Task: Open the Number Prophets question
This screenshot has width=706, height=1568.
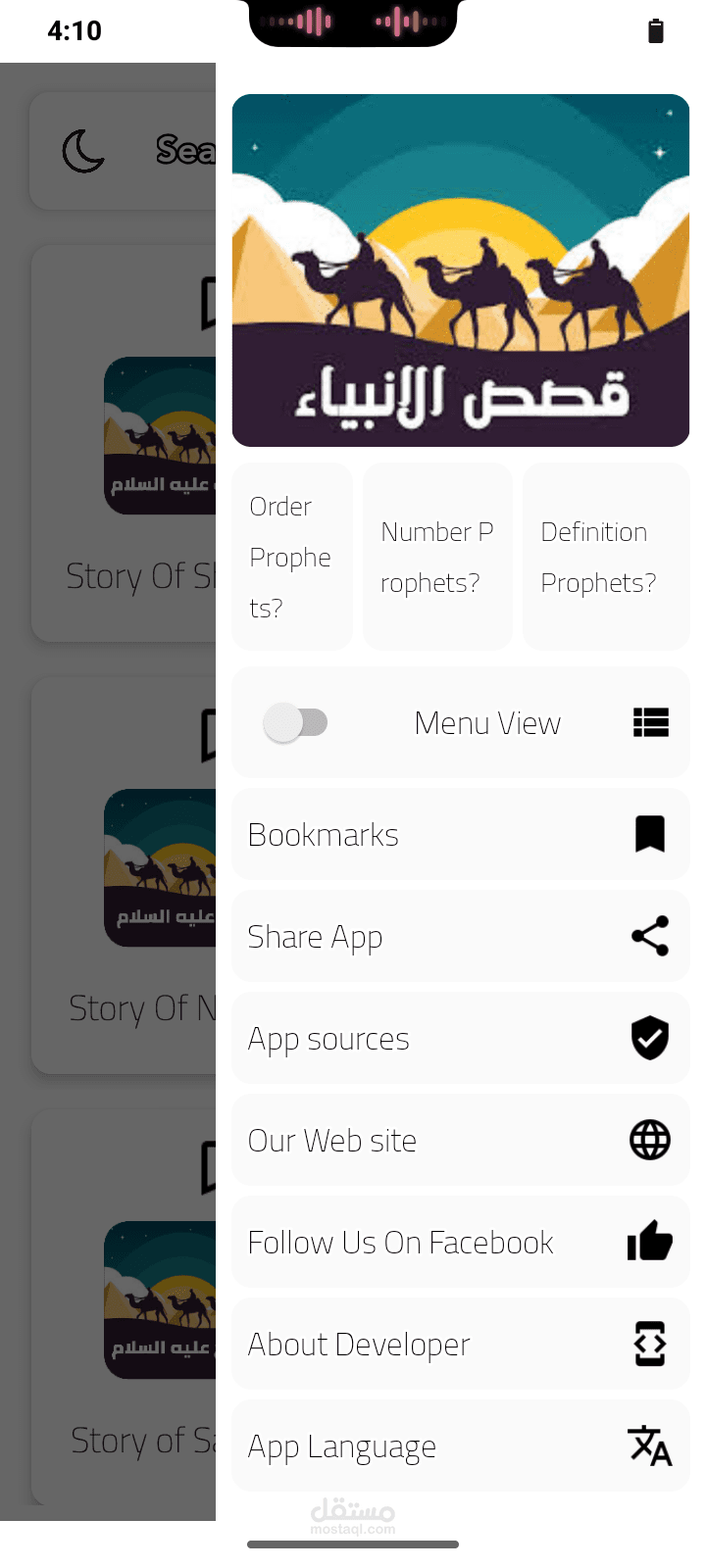Action: [x=437, y=557]
